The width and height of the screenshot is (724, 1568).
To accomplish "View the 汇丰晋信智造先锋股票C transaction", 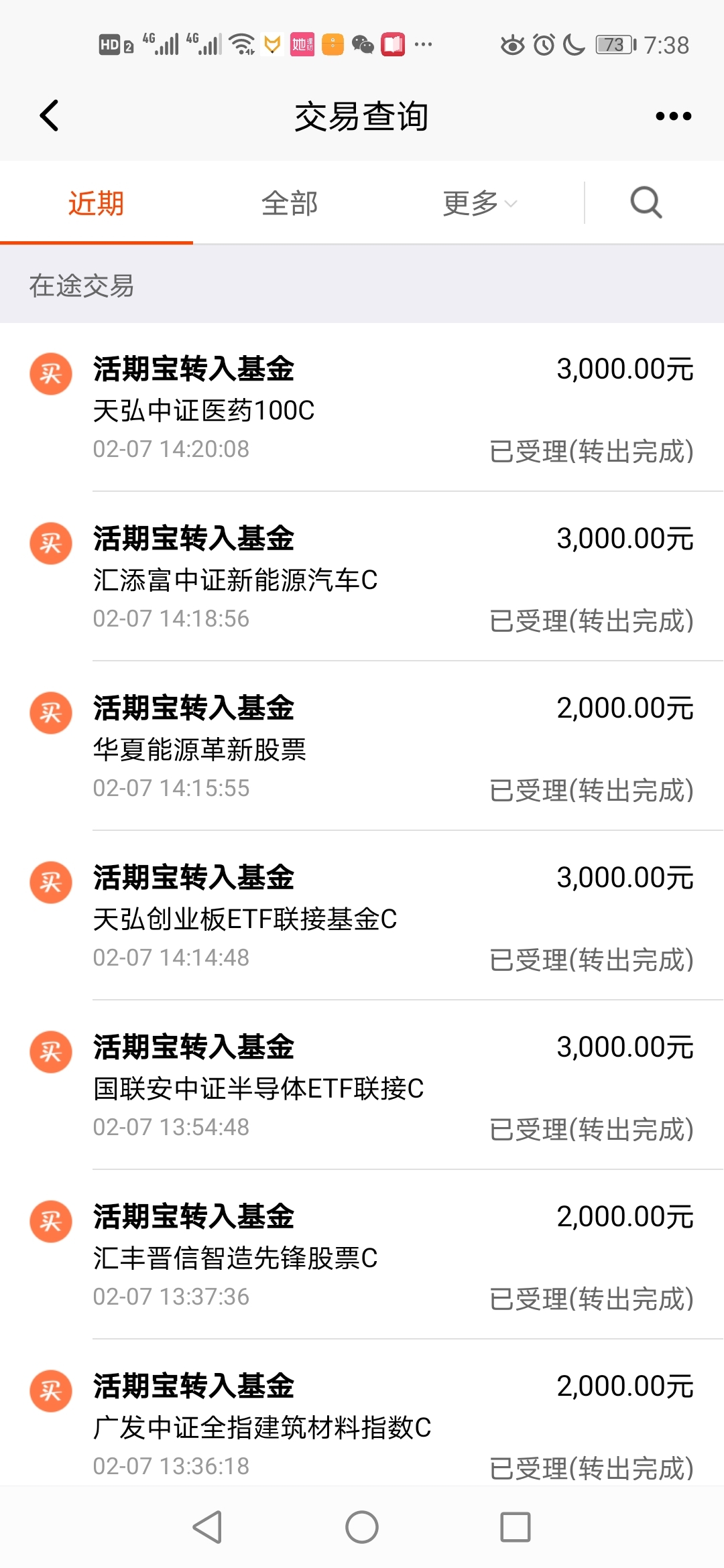I will click(362, 1255).
